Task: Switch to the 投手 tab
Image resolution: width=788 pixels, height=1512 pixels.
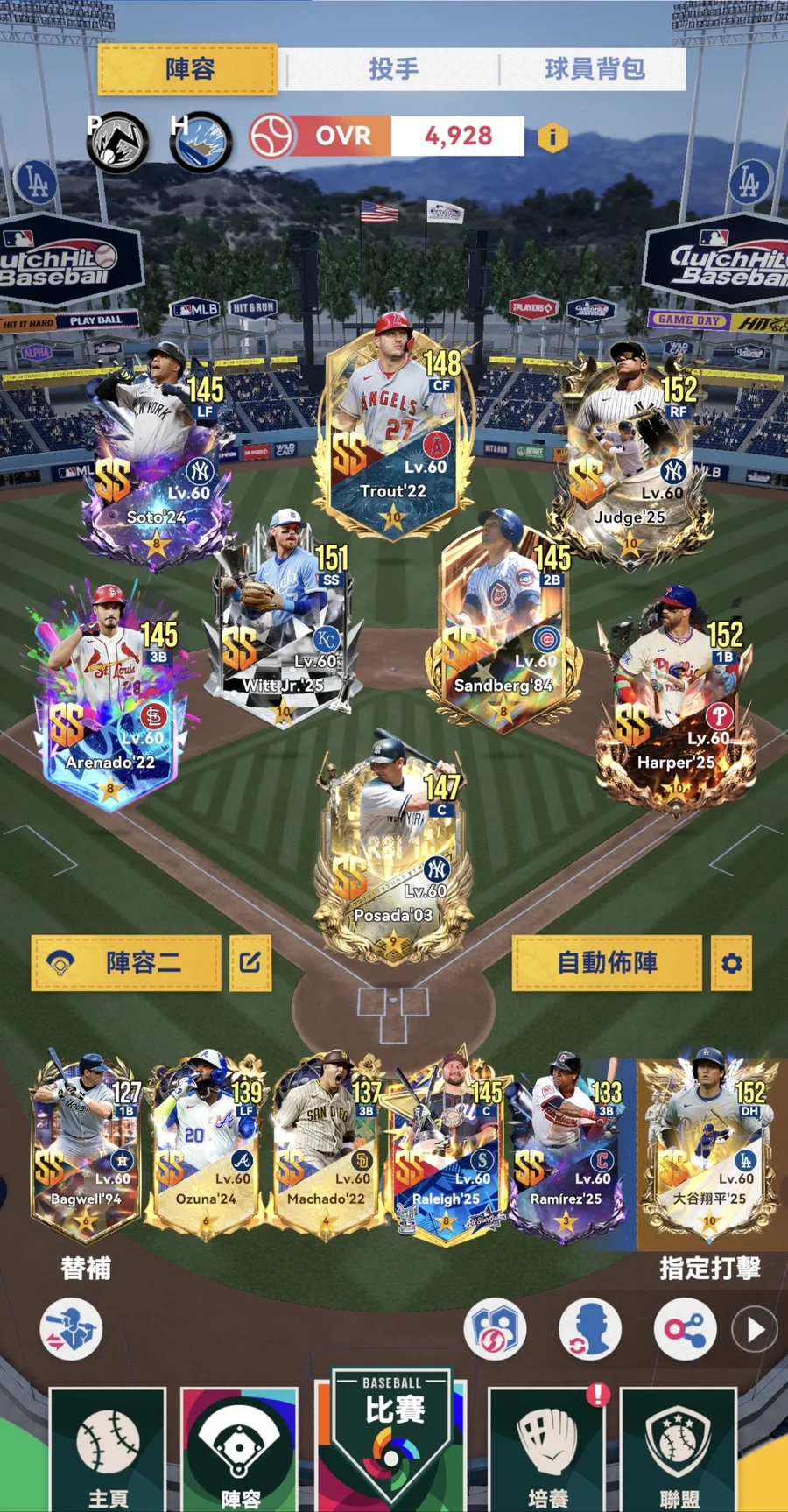Action: tap(393, 69)
